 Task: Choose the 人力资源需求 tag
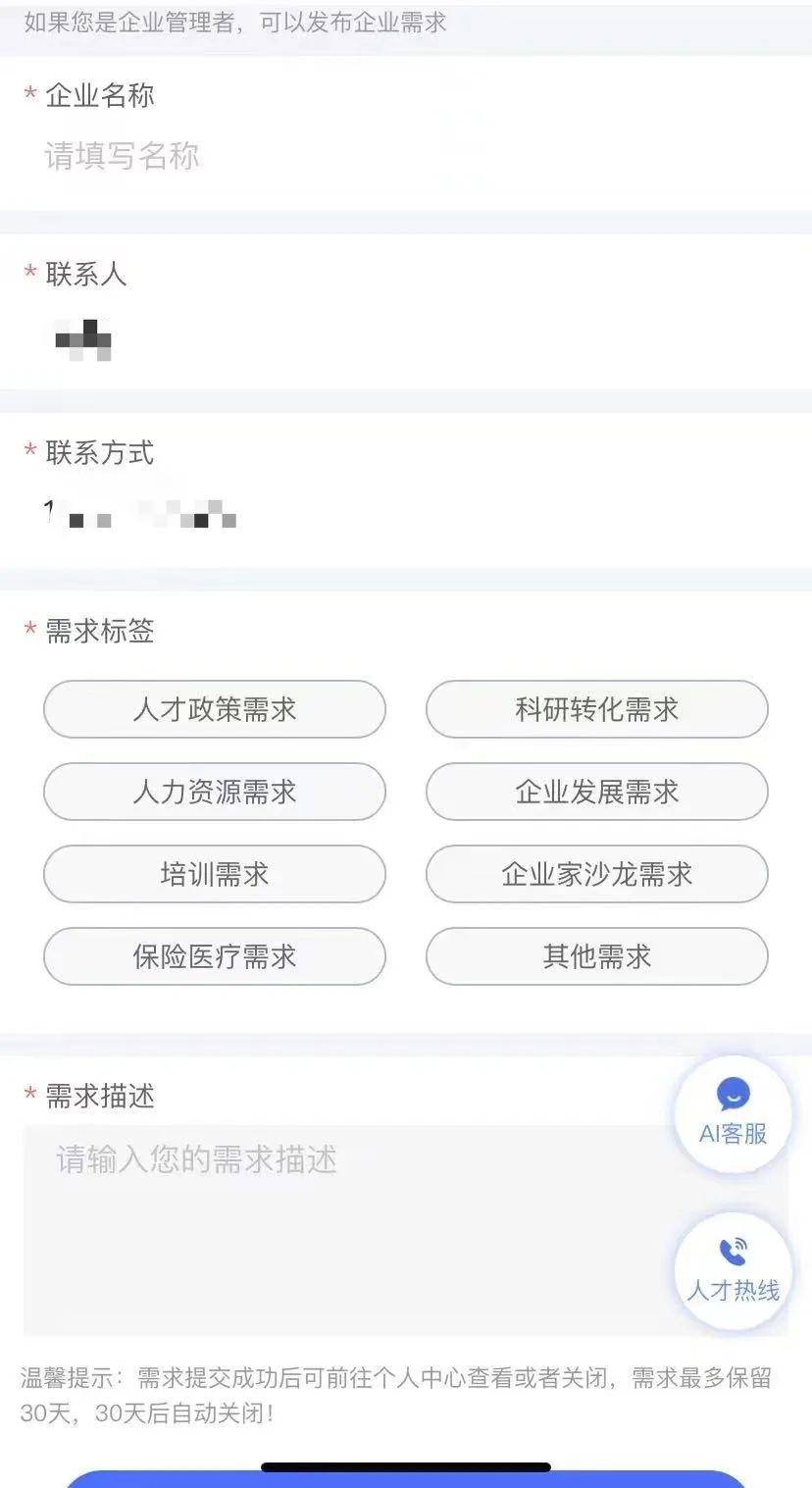point(215,792)
